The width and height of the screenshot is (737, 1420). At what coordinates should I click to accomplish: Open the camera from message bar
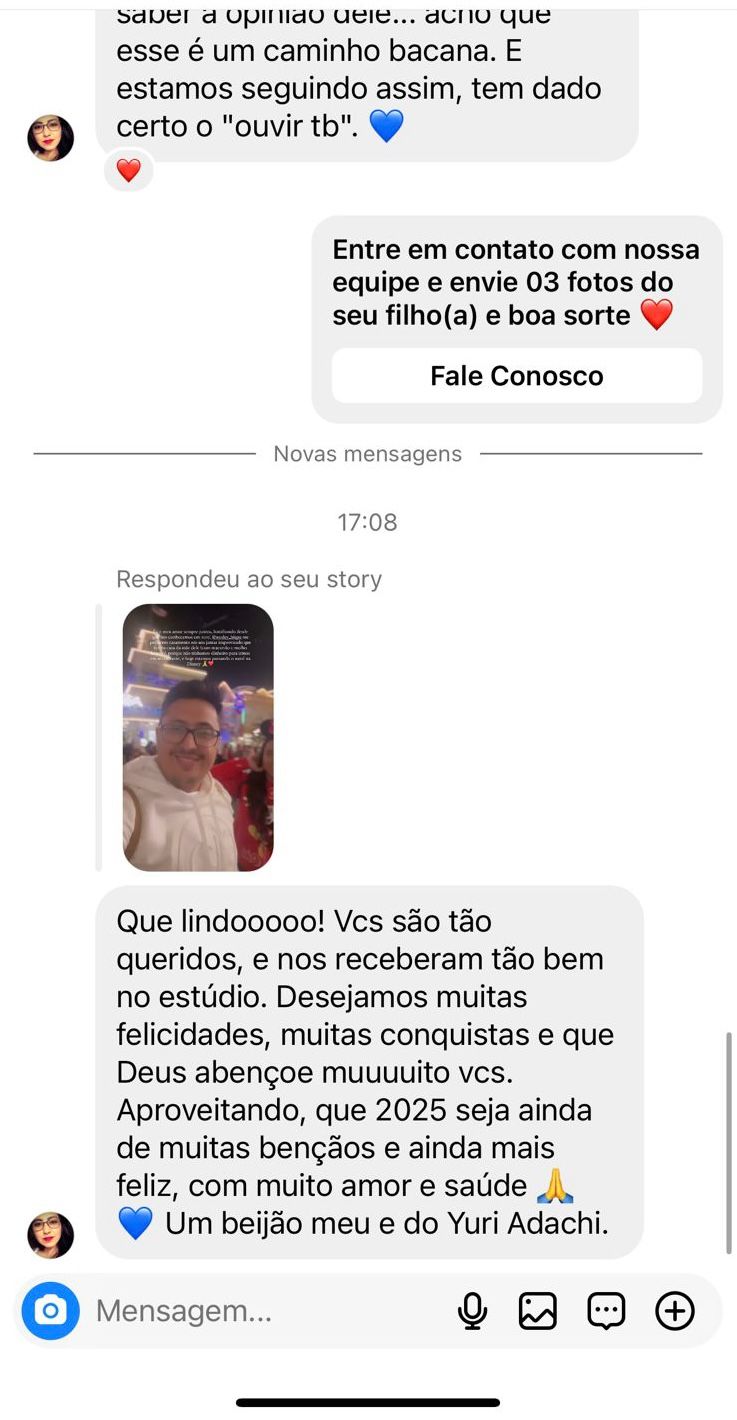50,1310
